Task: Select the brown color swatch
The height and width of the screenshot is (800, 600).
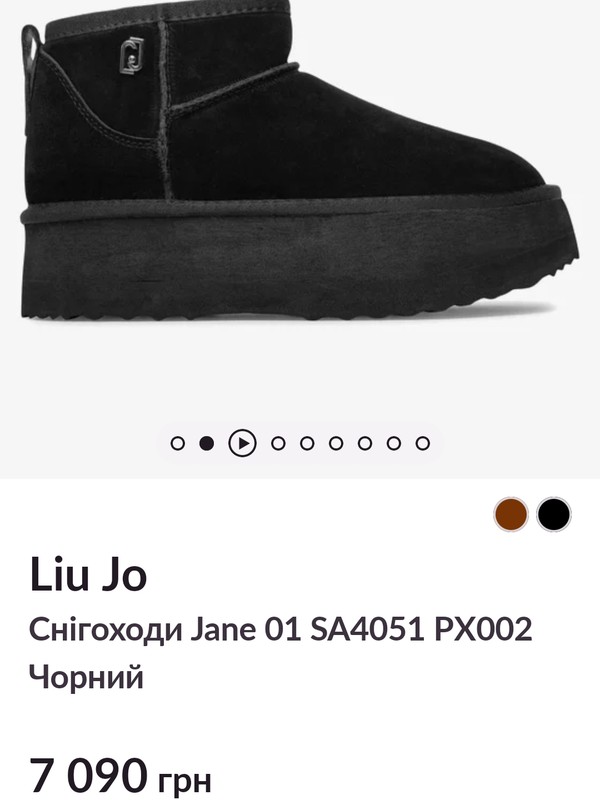Action: click(x=511, y=514)
